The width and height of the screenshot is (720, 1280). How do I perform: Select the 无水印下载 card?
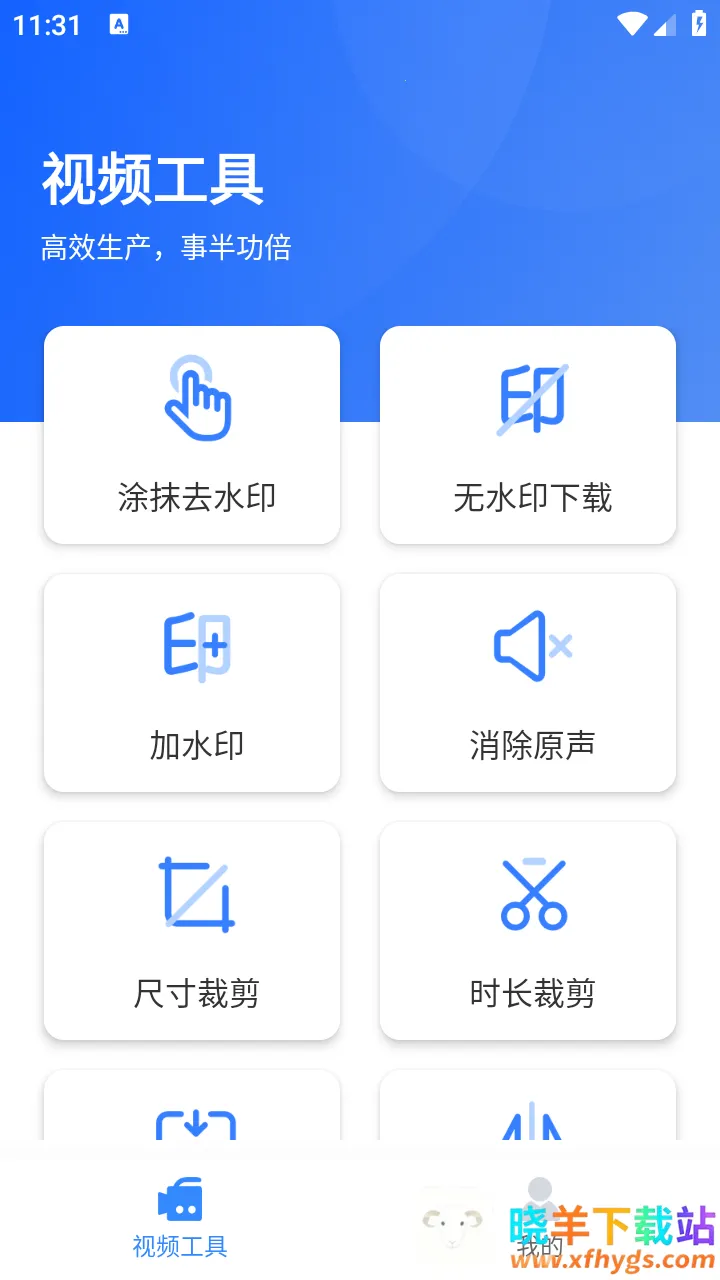(528, 435)
